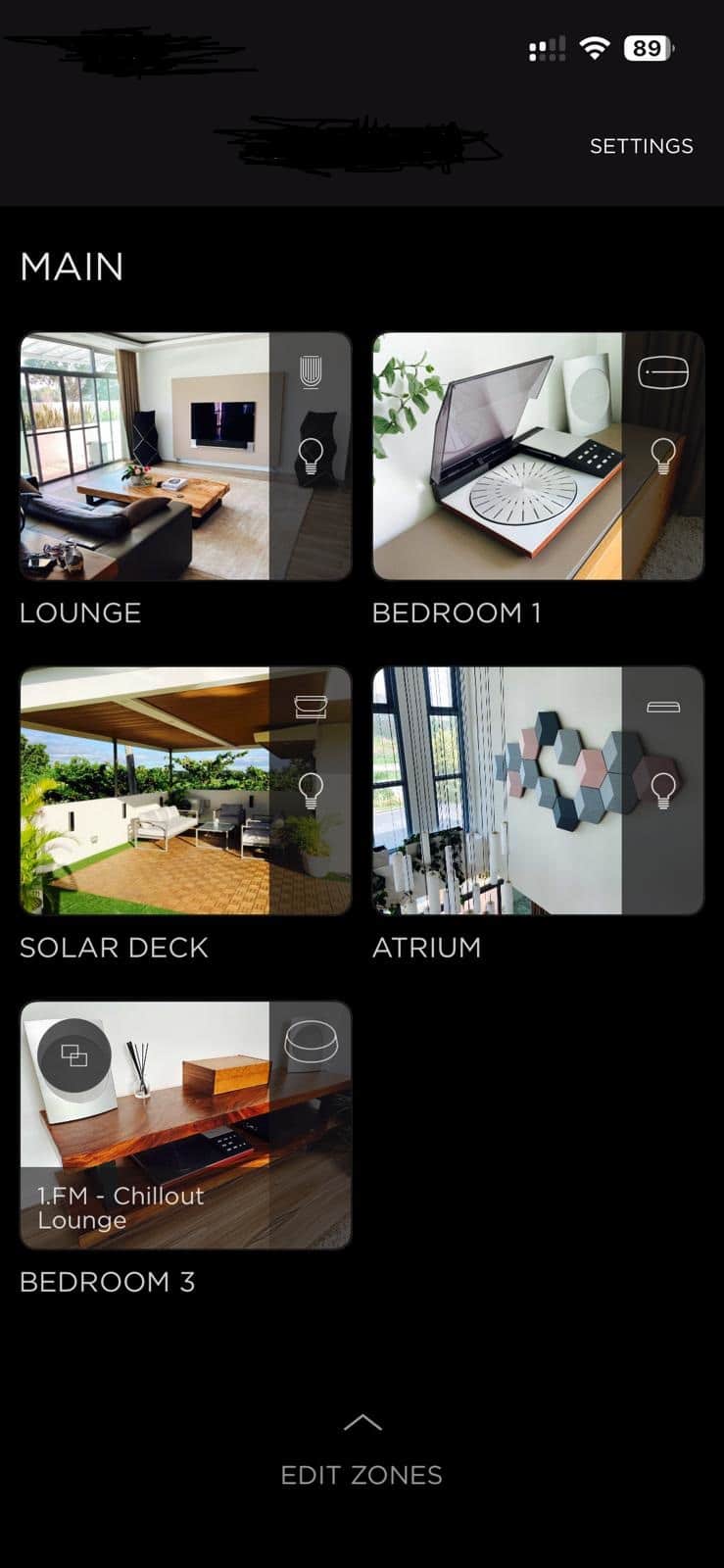Toggle the light bulb in Bedroom 1

pos(663,455)
